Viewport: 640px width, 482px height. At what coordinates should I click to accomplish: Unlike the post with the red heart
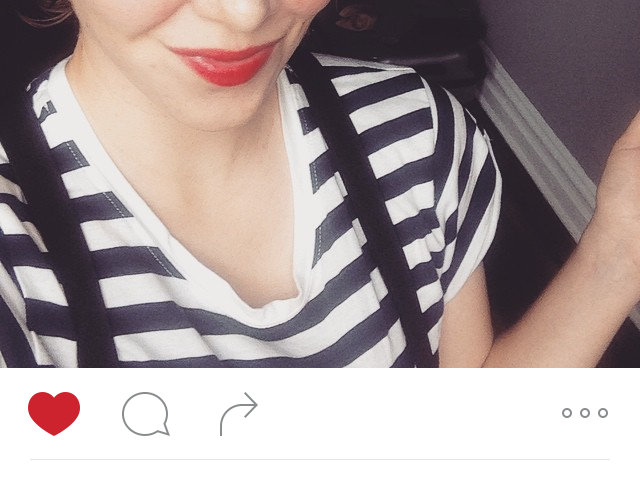click(x=54, y=413)
